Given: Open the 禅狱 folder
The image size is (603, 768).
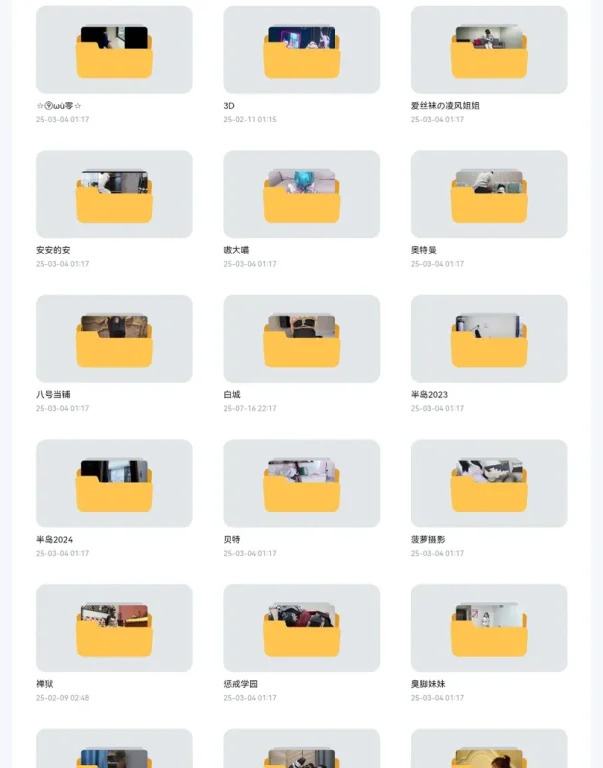Looking at the screenshot, I should (x=114, y=628).
